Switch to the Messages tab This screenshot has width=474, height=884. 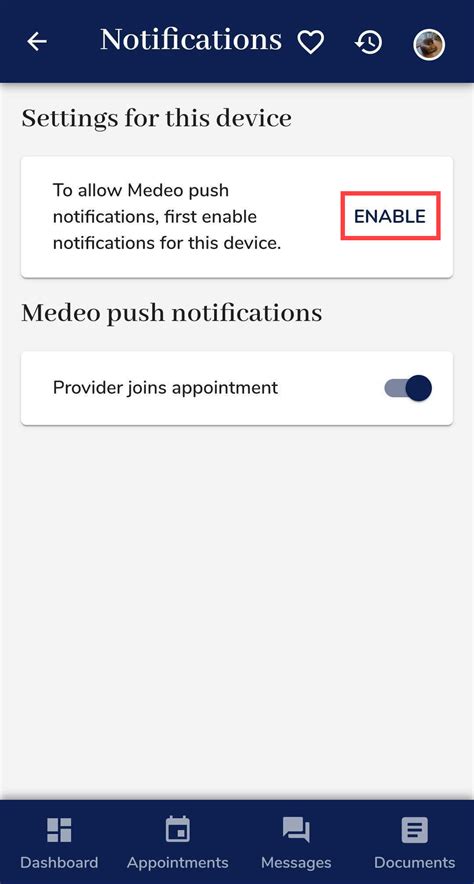296,843
